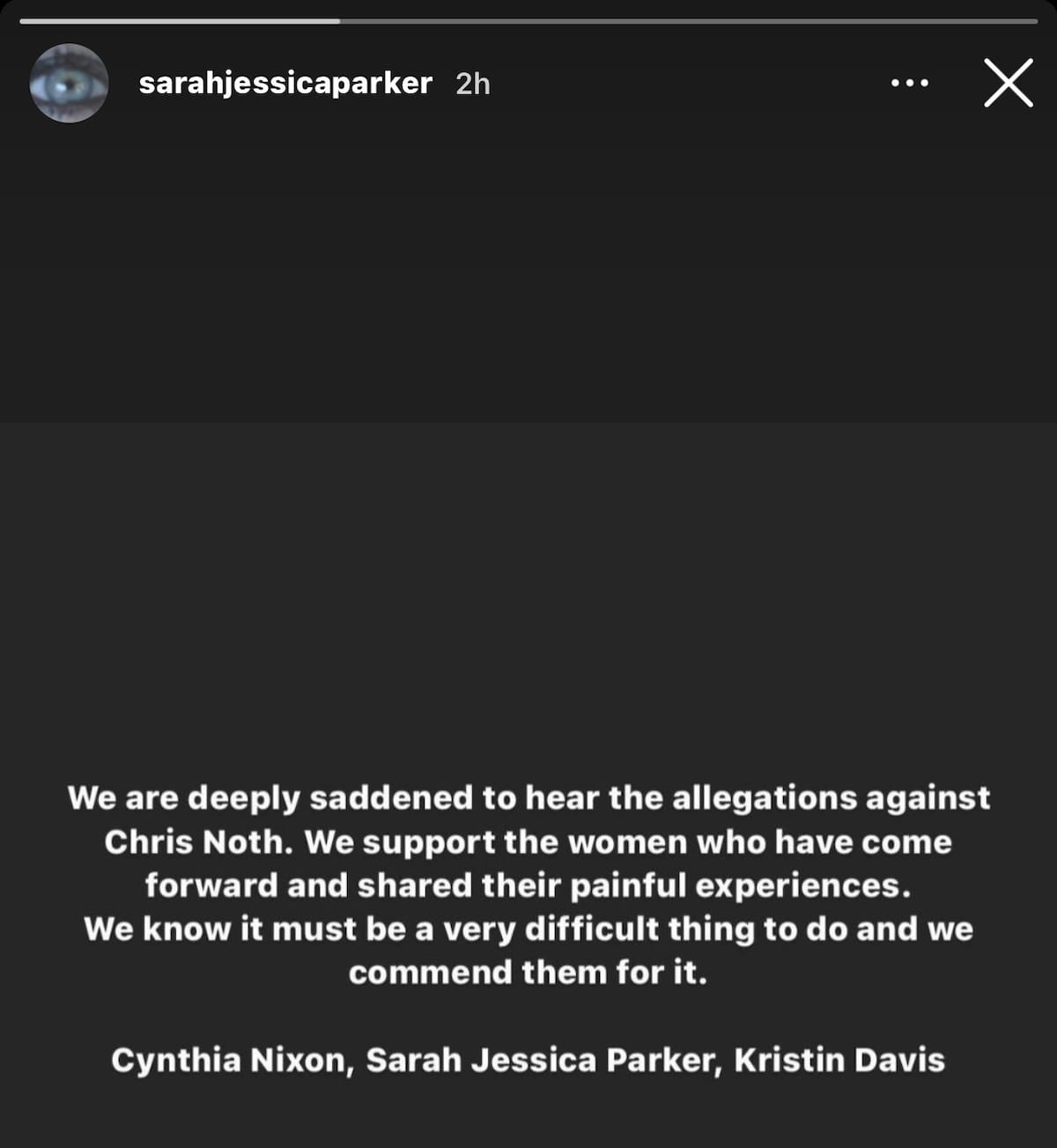Close the story with the X

(1008, 84)
